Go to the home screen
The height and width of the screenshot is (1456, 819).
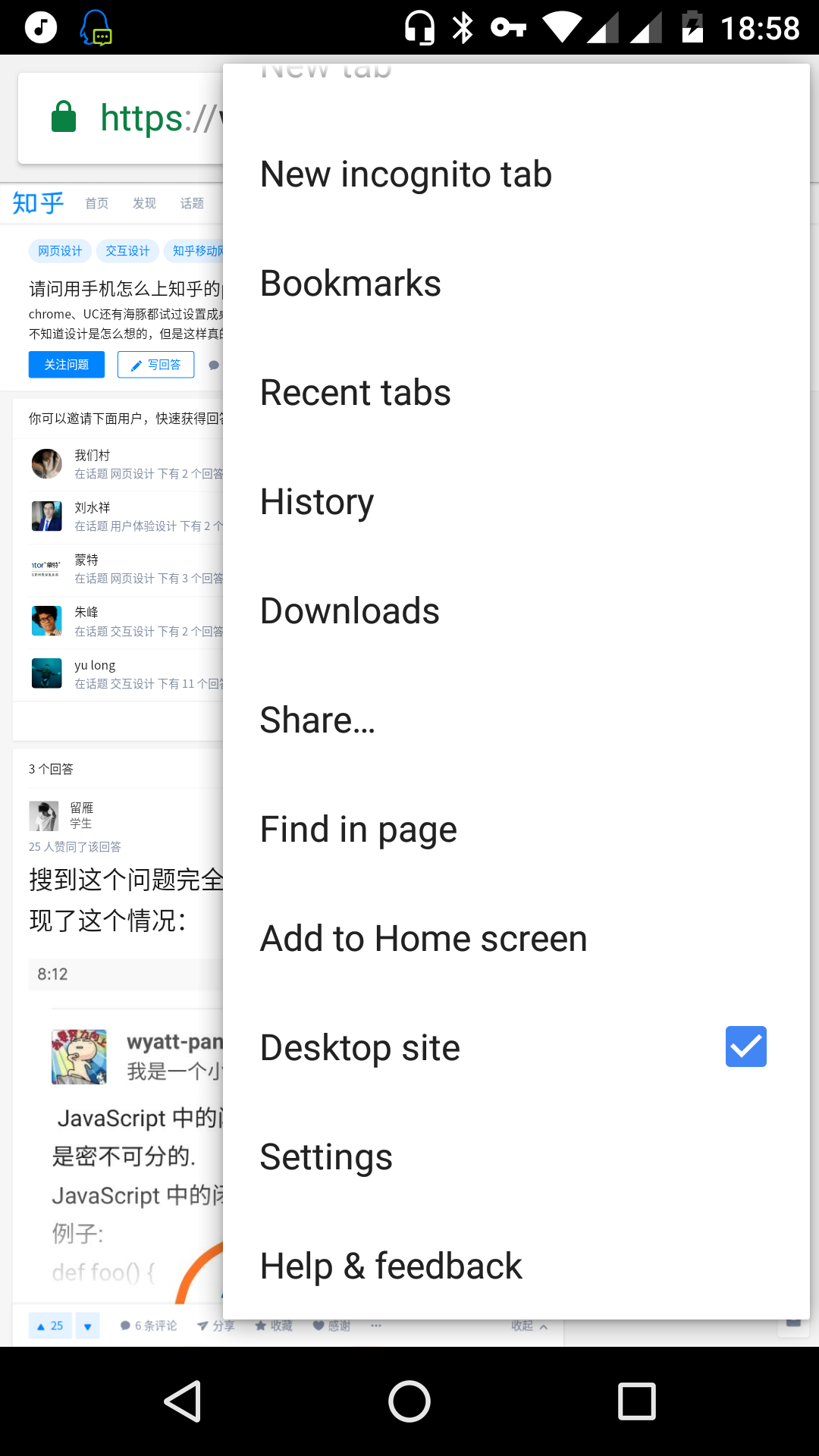click(409, 1401)
